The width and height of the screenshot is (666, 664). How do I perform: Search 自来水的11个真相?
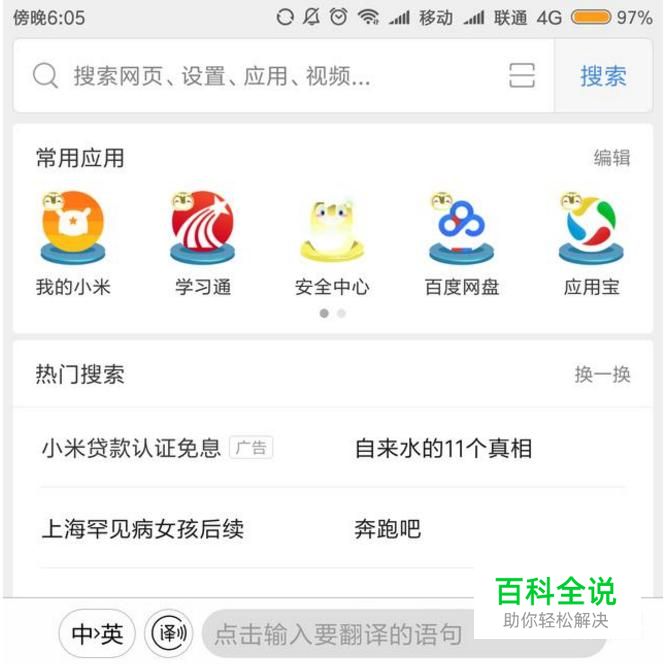443,448
